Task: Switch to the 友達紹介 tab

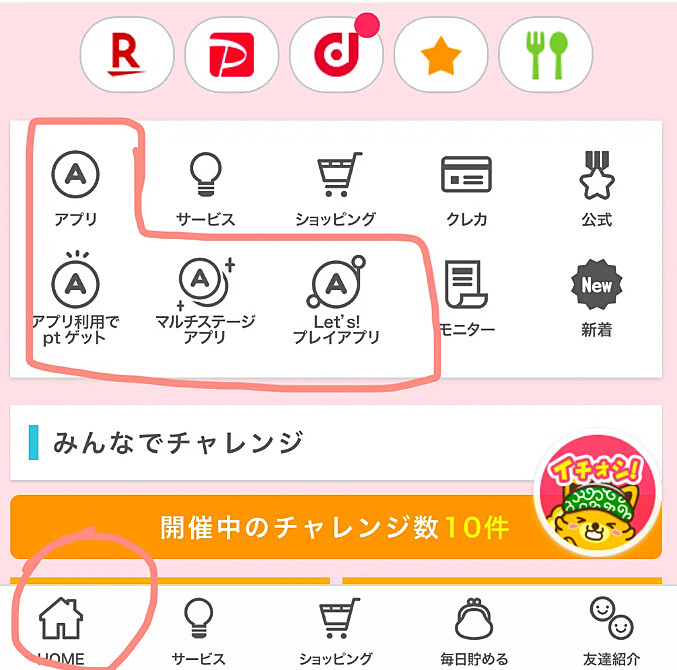Action: 610,630
